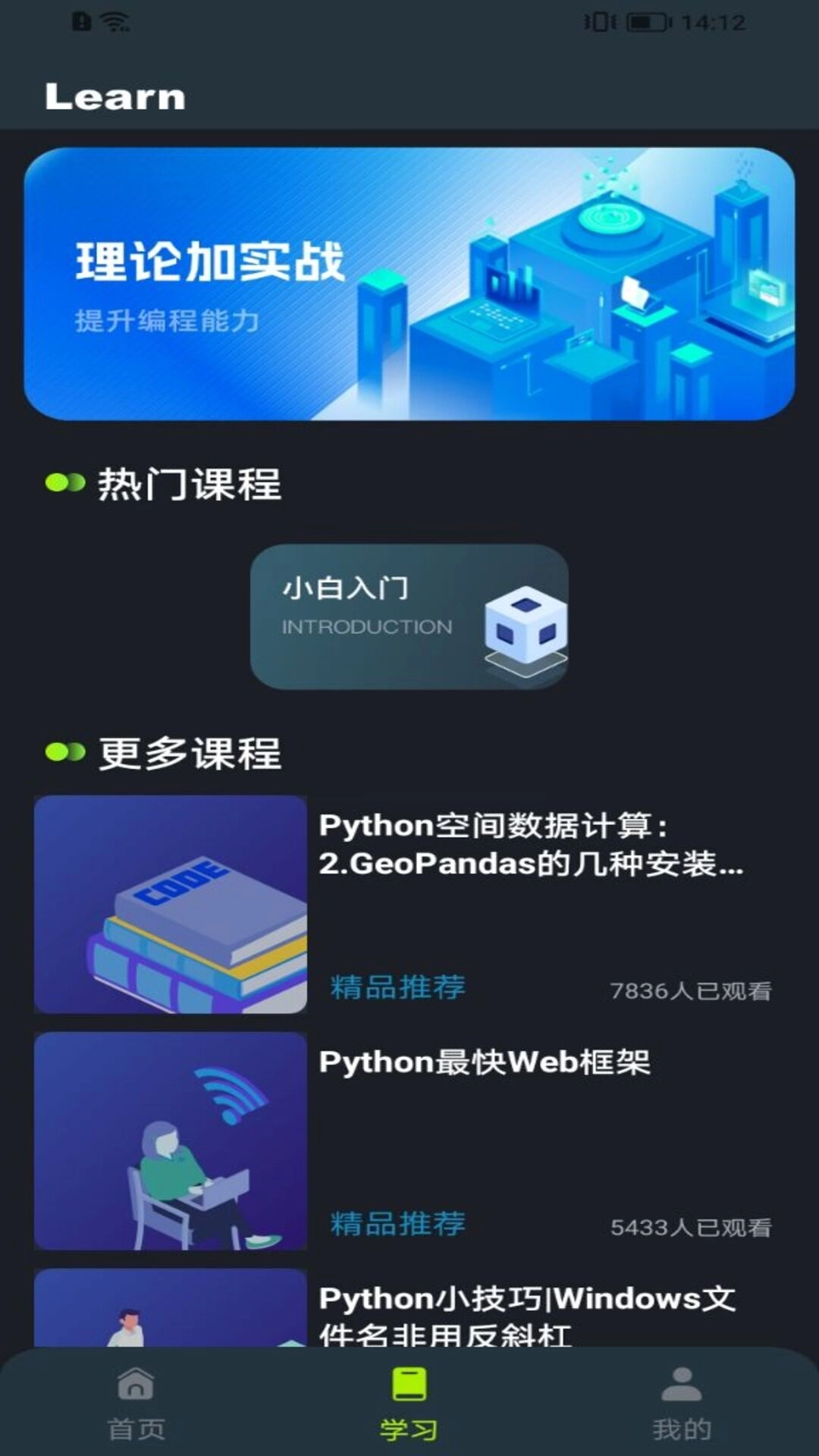Go to the 我的 tab
The image size is (819, 1456).
pyautogui.click(x=682, y=1403)
